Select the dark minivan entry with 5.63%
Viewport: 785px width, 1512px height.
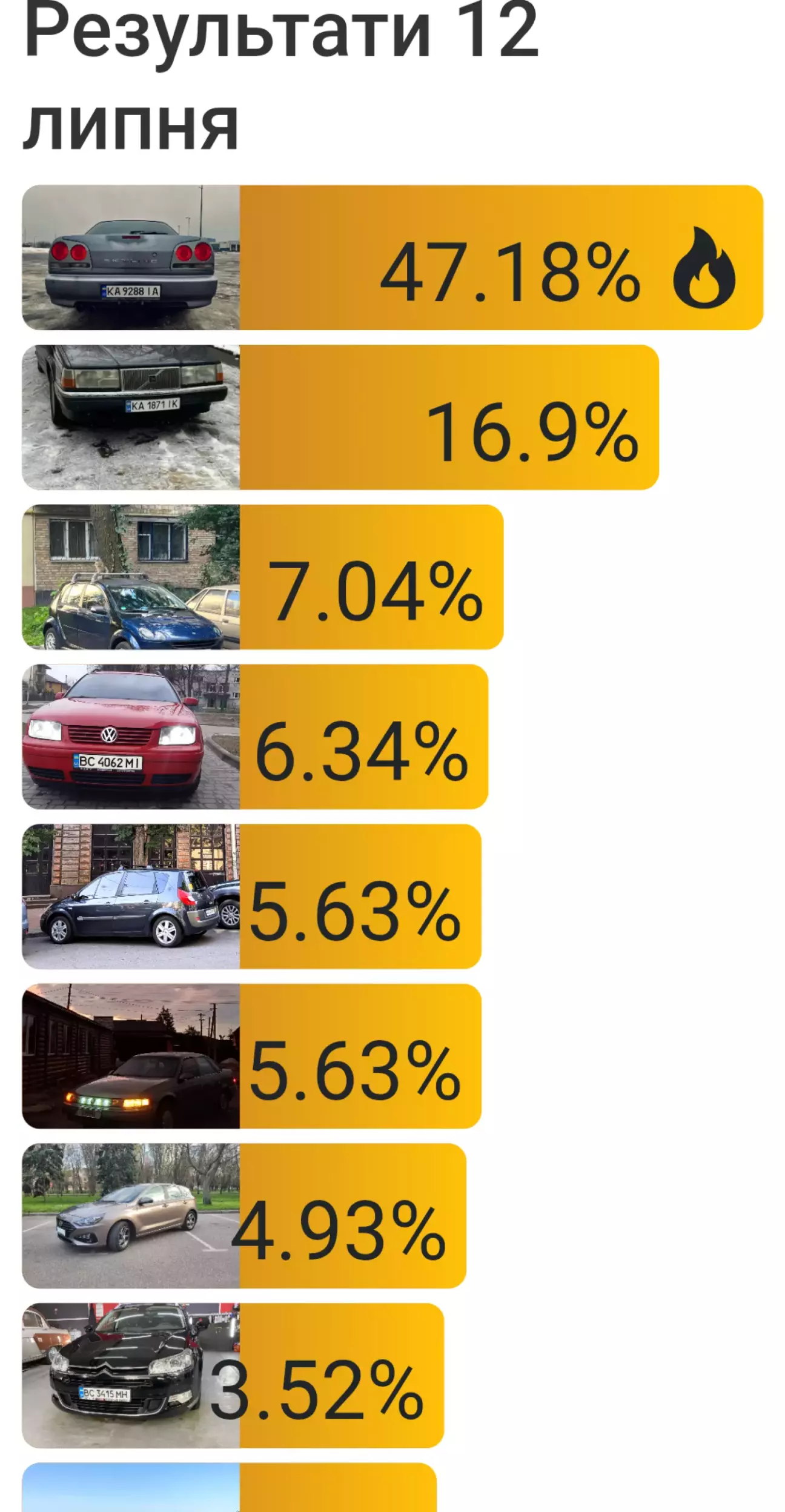252,897
